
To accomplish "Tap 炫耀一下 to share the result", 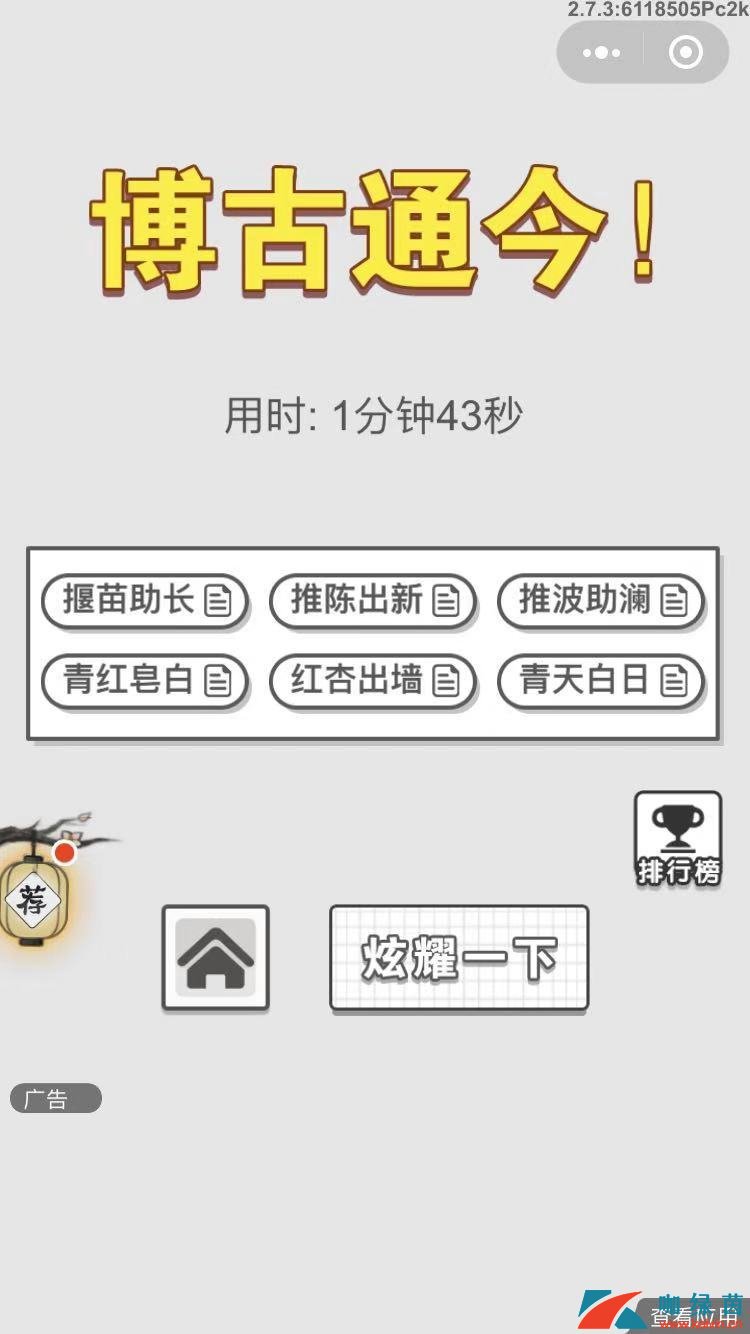I will (x=459, y=958).
